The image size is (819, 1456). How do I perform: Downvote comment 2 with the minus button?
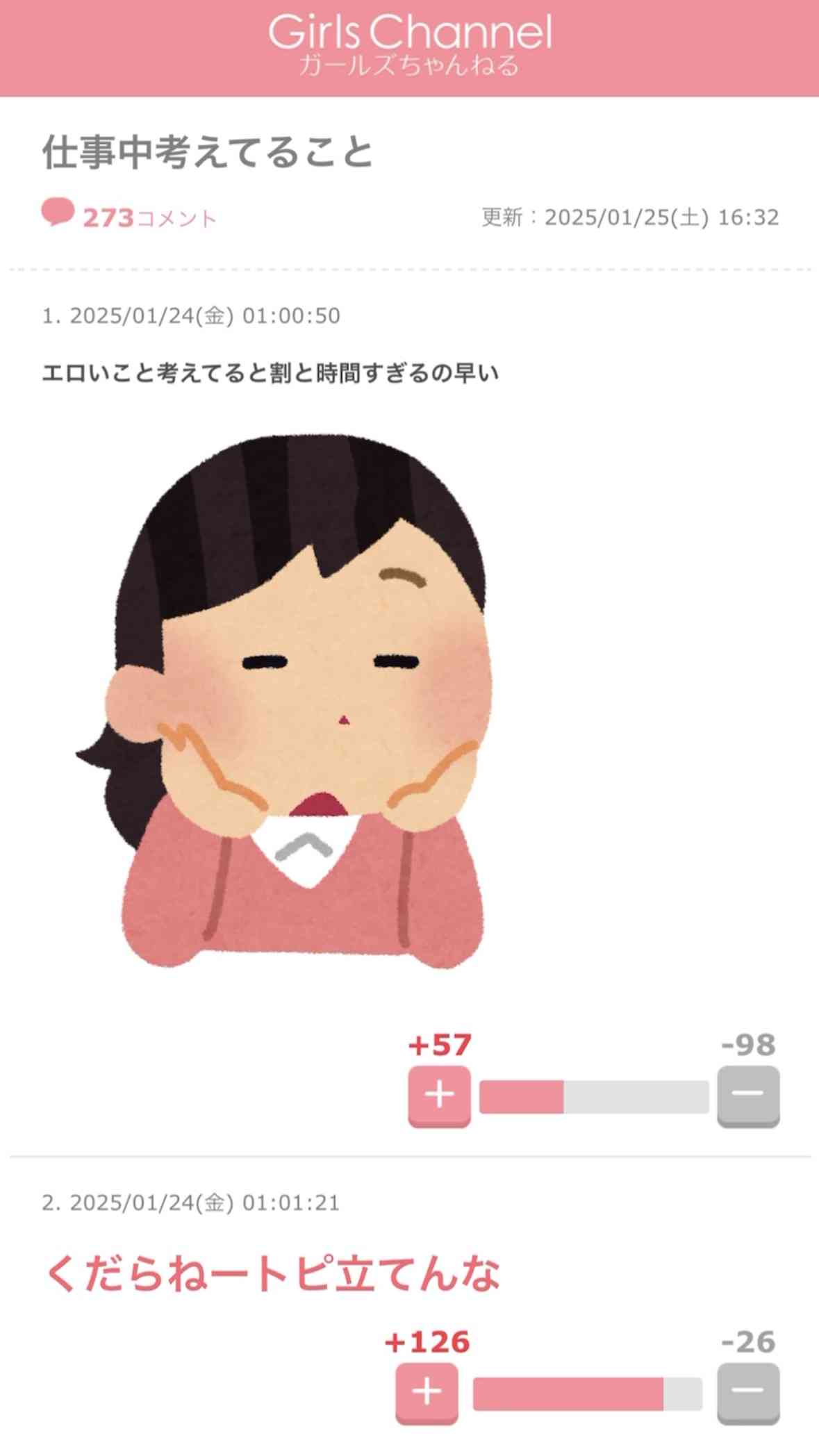[x=747, y=1392]
